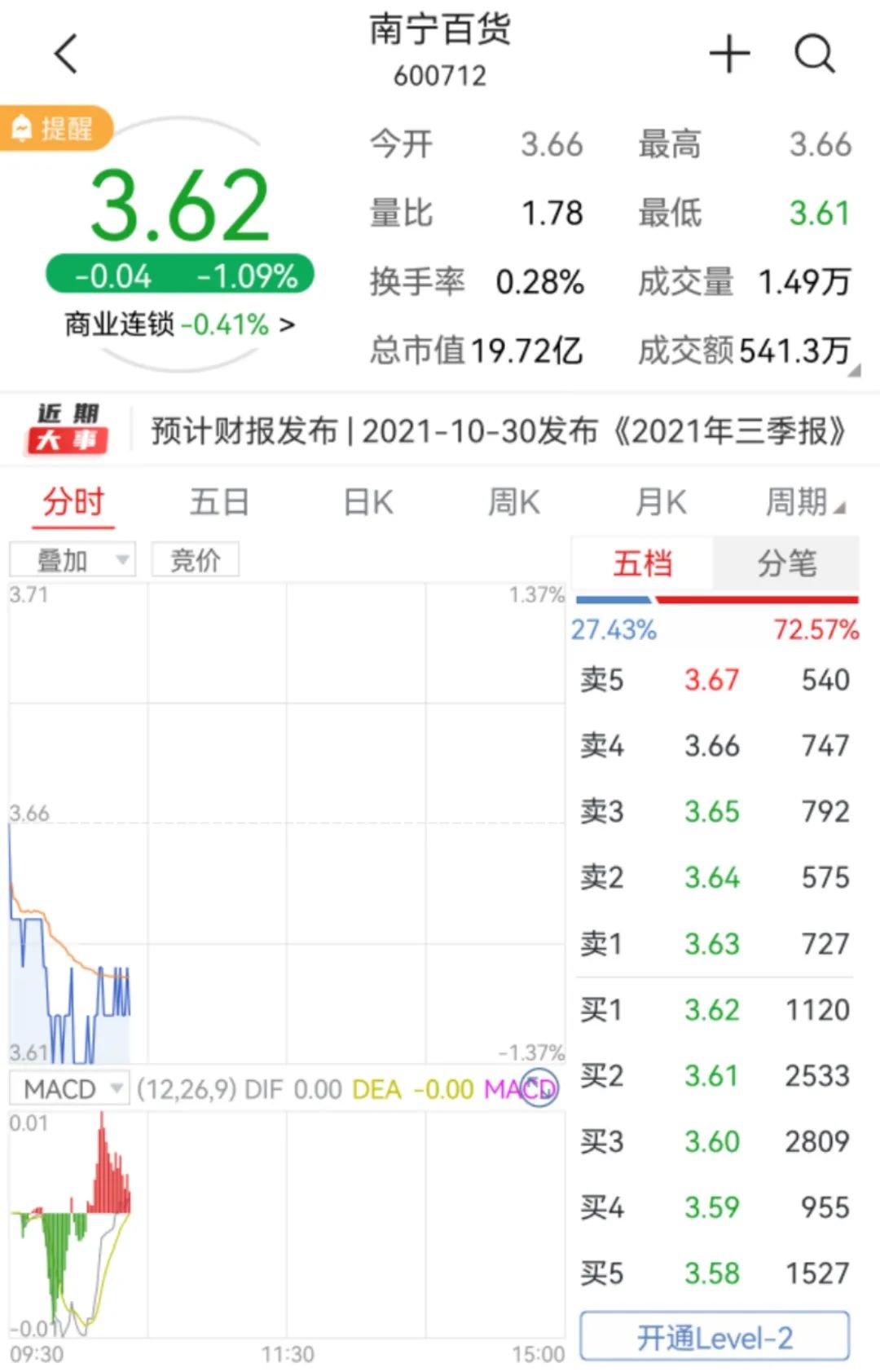Tap the circular icon beside MACD values
This screenshot has width=880, height=1372.
(x=539, y=1087)
